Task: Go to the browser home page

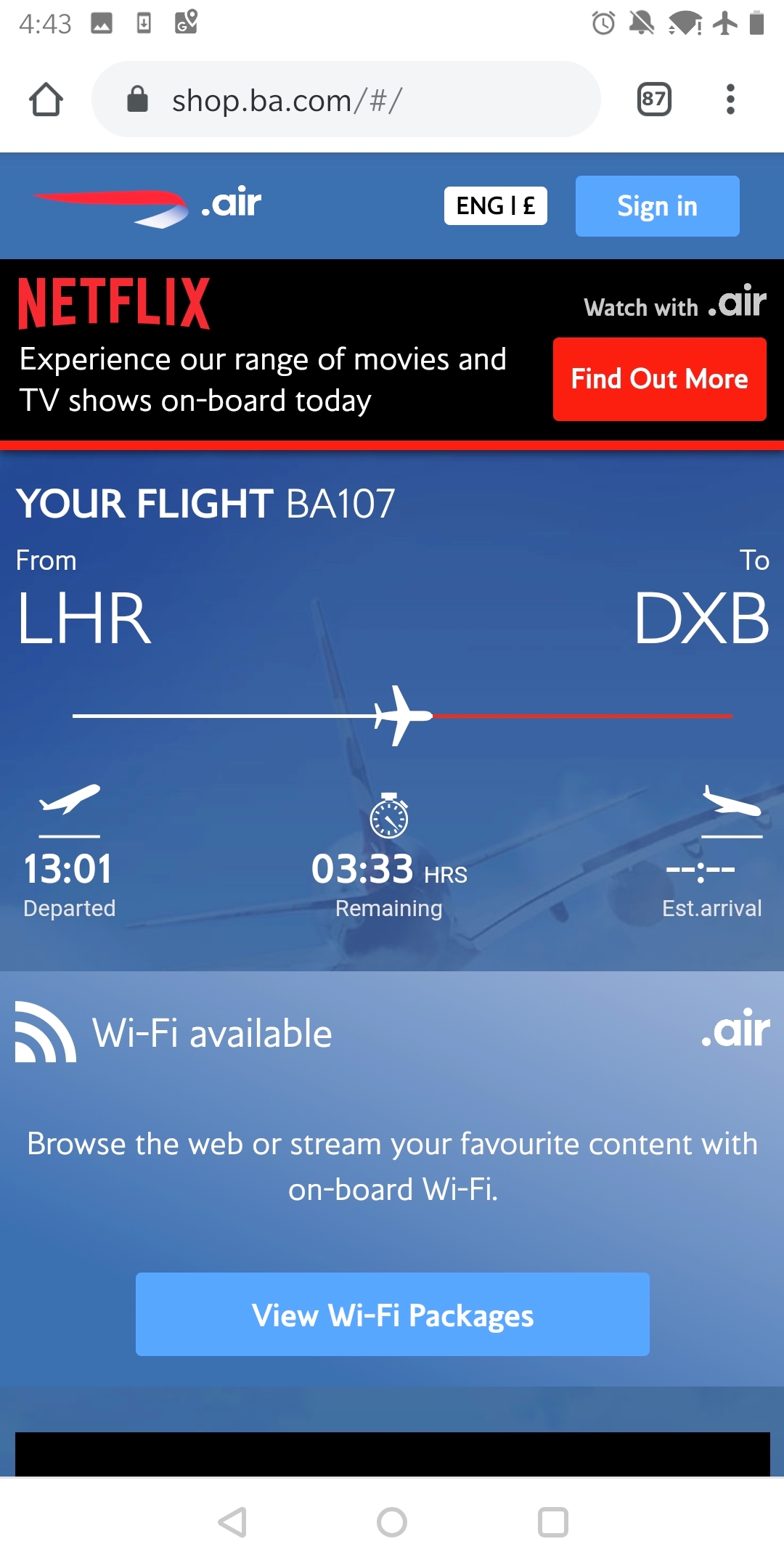Action: (46, 99)
